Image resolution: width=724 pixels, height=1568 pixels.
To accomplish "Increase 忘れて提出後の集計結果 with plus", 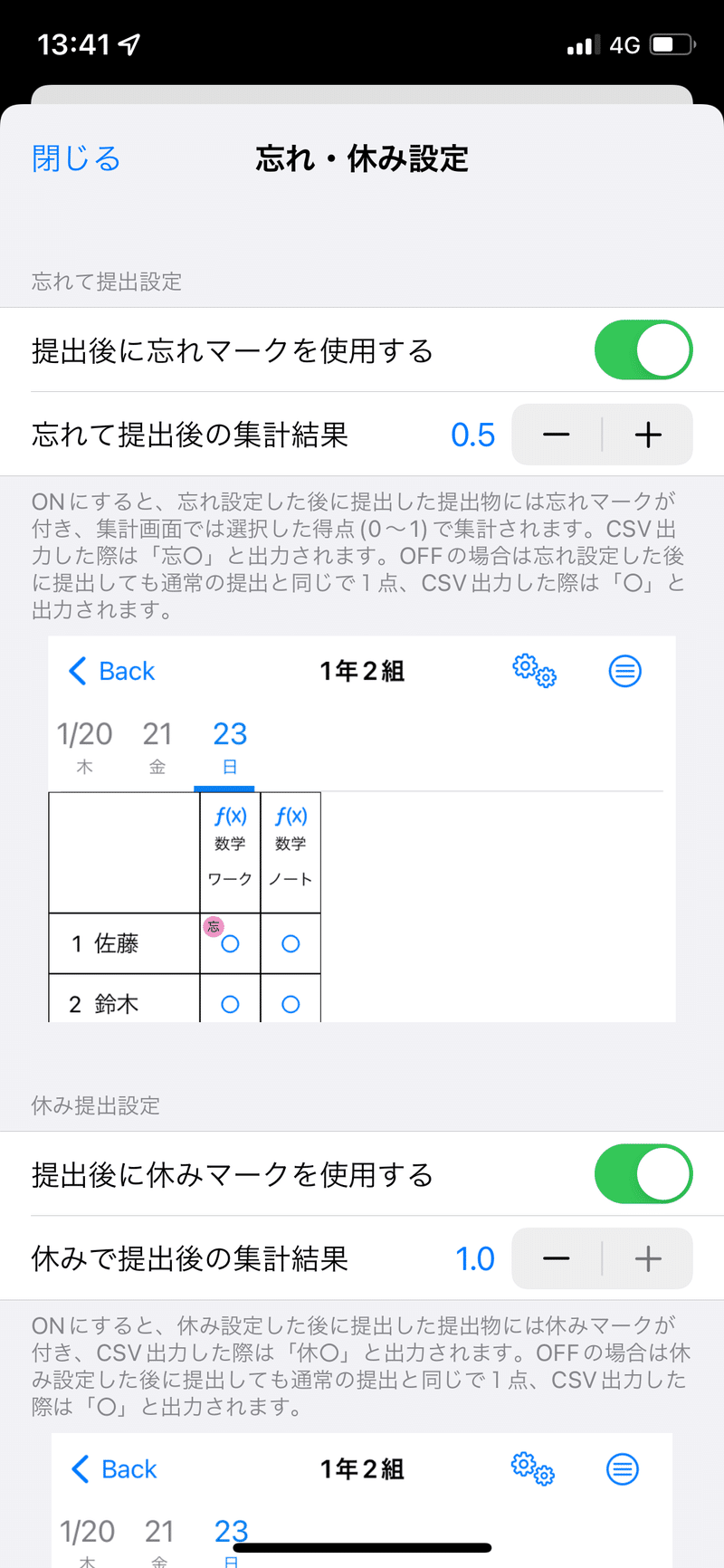I will click(x=648, y=435).
